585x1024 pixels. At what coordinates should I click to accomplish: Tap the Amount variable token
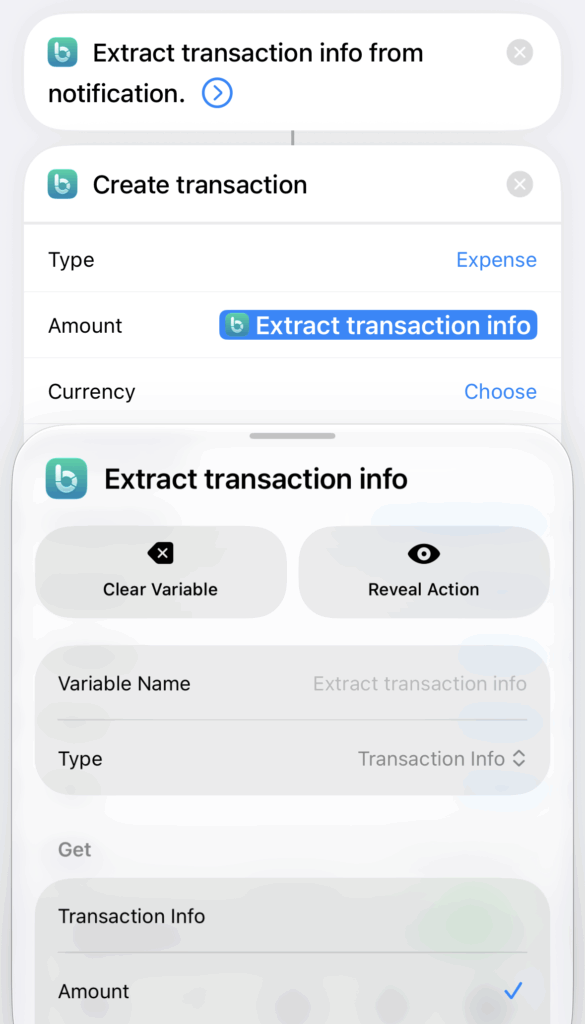378,325
